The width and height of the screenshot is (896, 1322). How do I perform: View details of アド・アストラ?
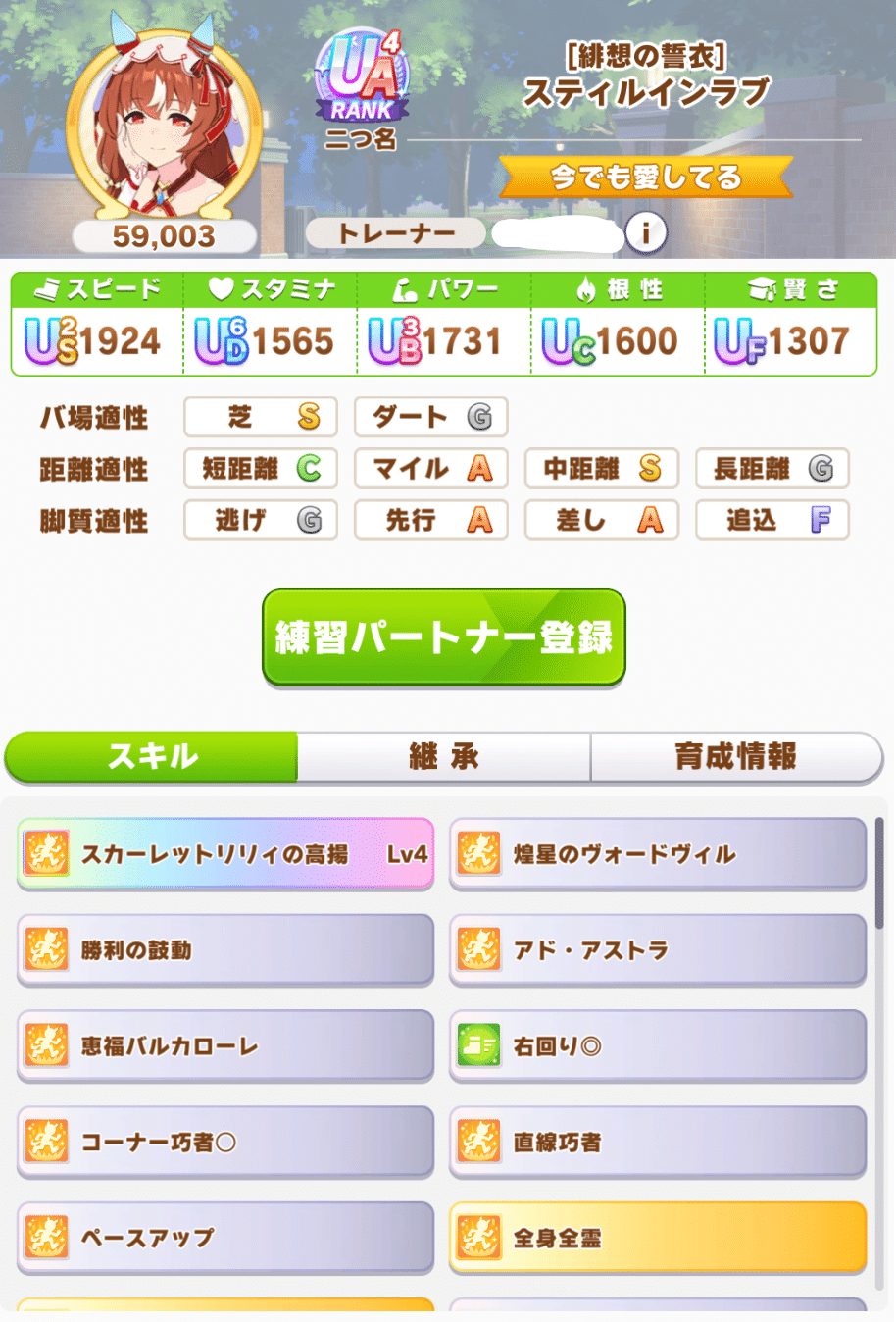coord(657,949)
